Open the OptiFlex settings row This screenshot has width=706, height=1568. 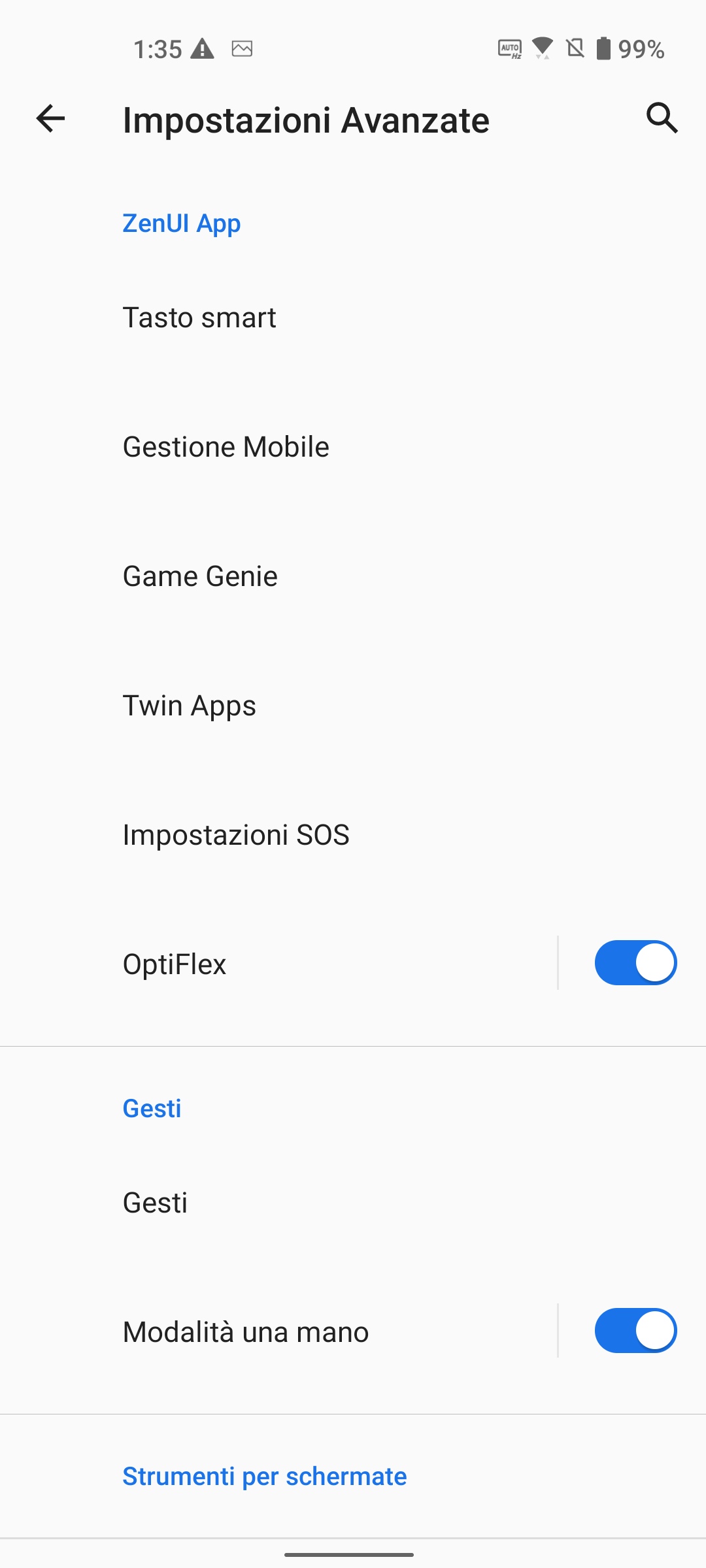tap(278, 964)
